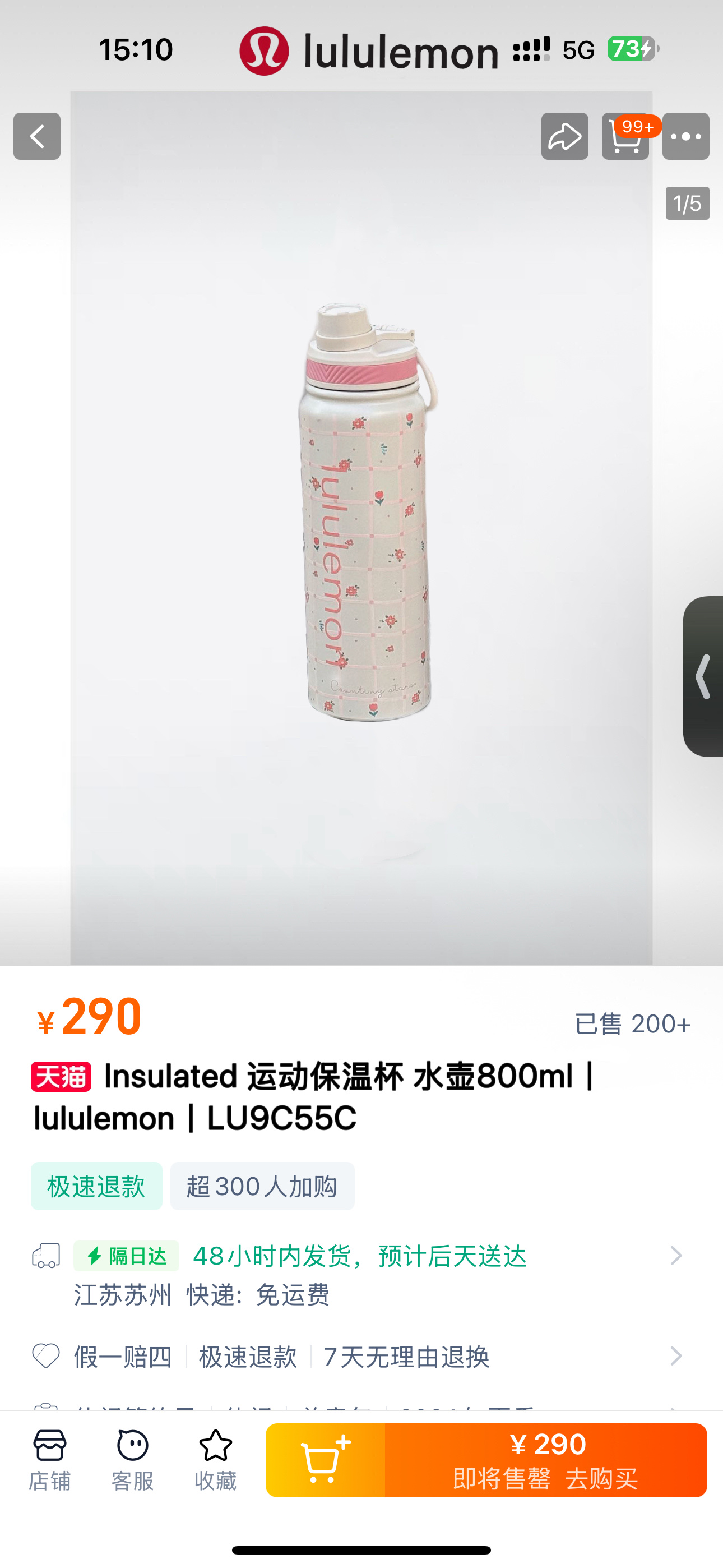Tap ¥290 去购买 to buy now

coord(546,1460)
